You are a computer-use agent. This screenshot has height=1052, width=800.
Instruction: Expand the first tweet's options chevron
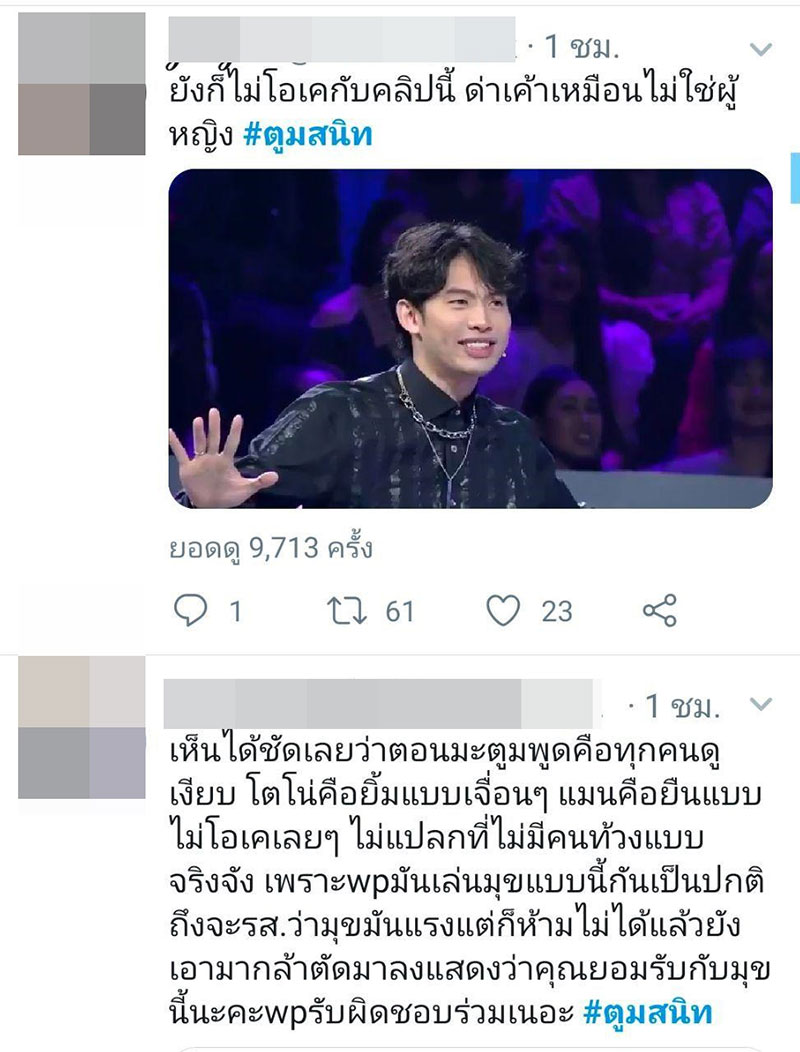click(761, 49)
